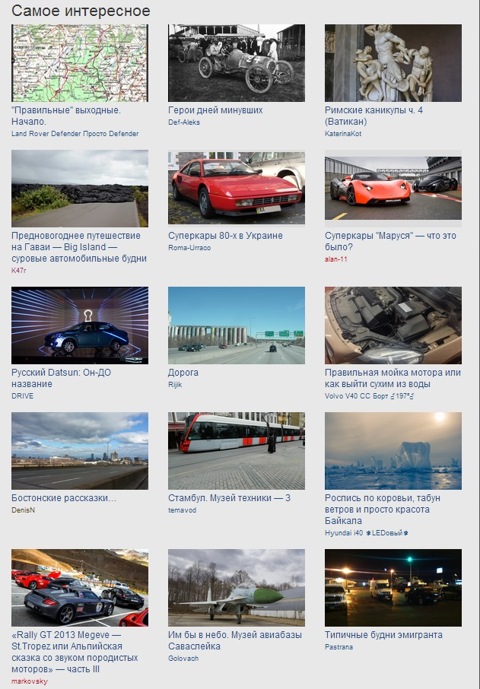Open the Rally GT 2013 Megeve article
Screen dimensions: 480x689
tap(75, 652)
